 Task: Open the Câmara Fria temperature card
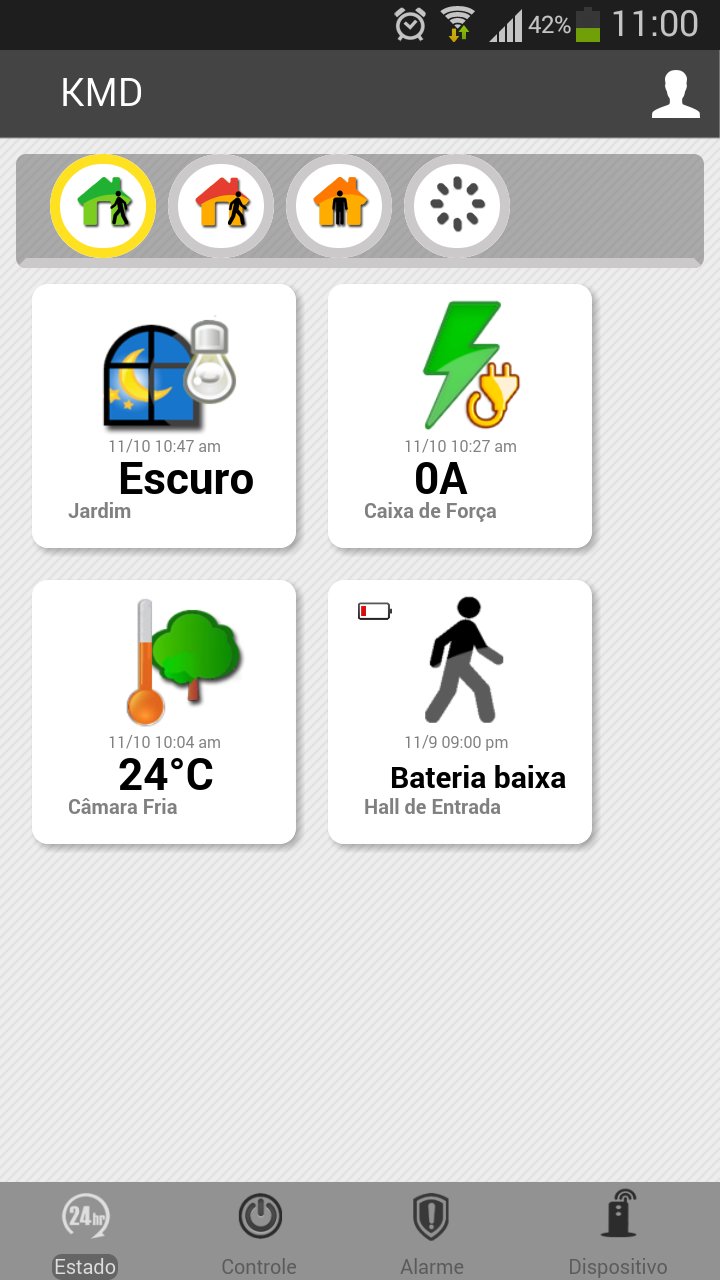(x=164, y=712)
